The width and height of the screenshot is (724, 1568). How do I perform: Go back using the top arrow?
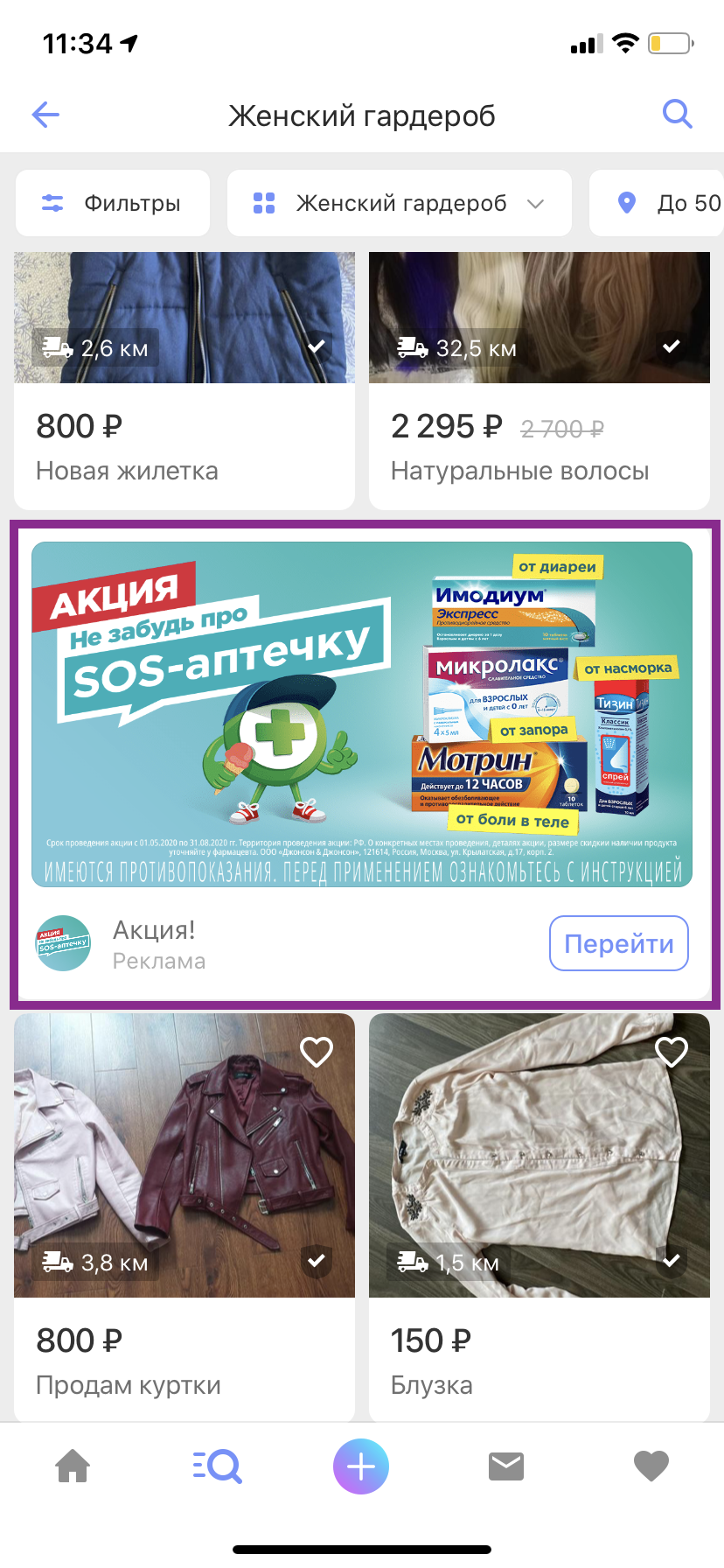45,115
